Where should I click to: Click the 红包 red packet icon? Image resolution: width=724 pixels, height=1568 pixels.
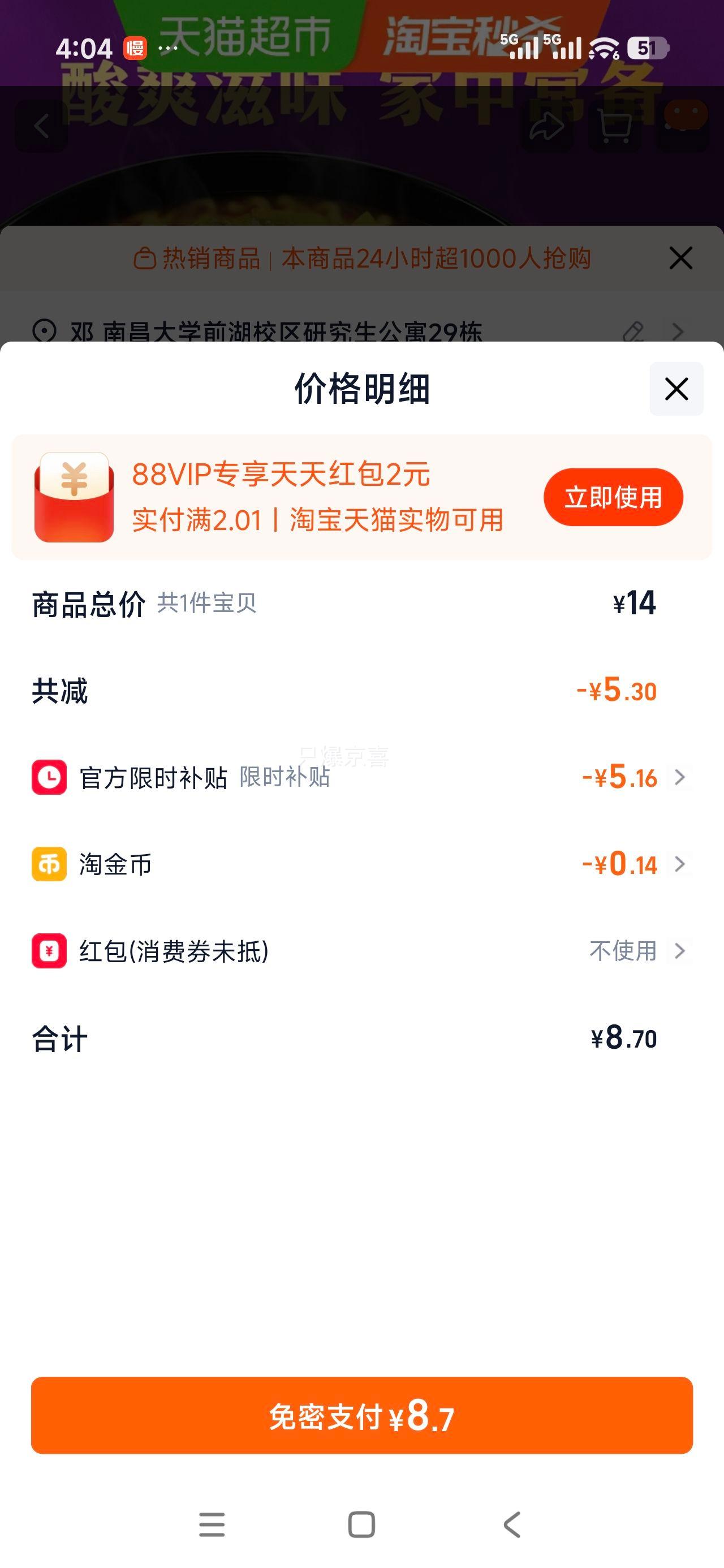49,951
